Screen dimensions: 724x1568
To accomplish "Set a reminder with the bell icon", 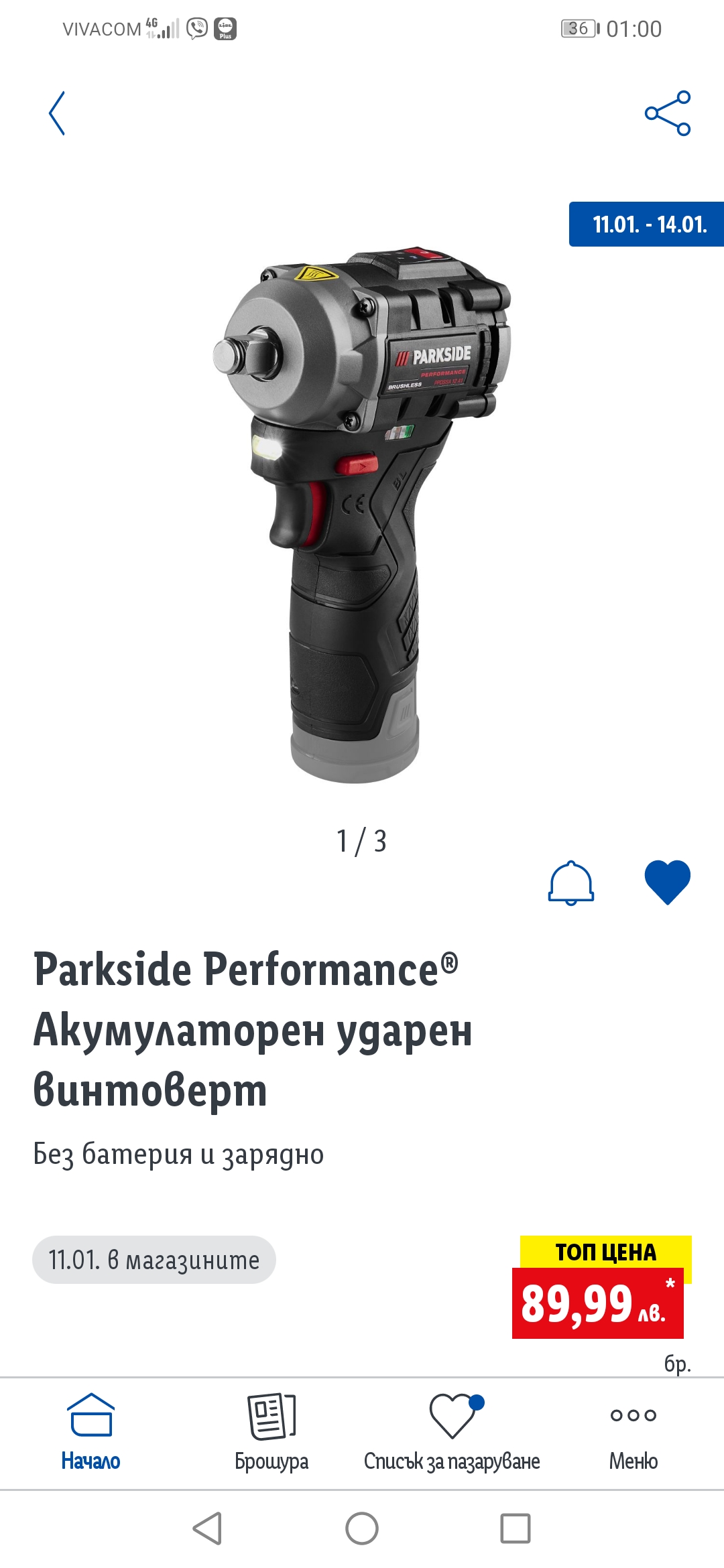I will tap(571, 883).
